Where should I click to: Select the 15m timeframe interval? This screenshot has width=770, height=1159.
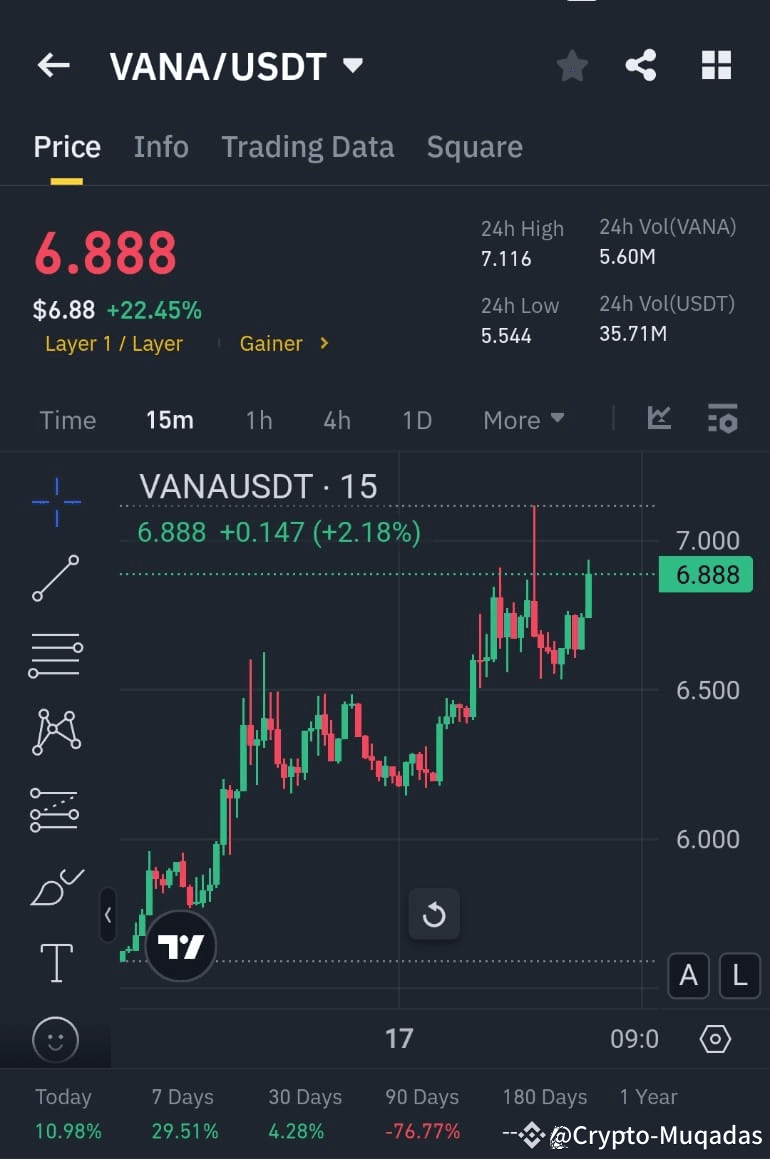click(x=169, y=420)
